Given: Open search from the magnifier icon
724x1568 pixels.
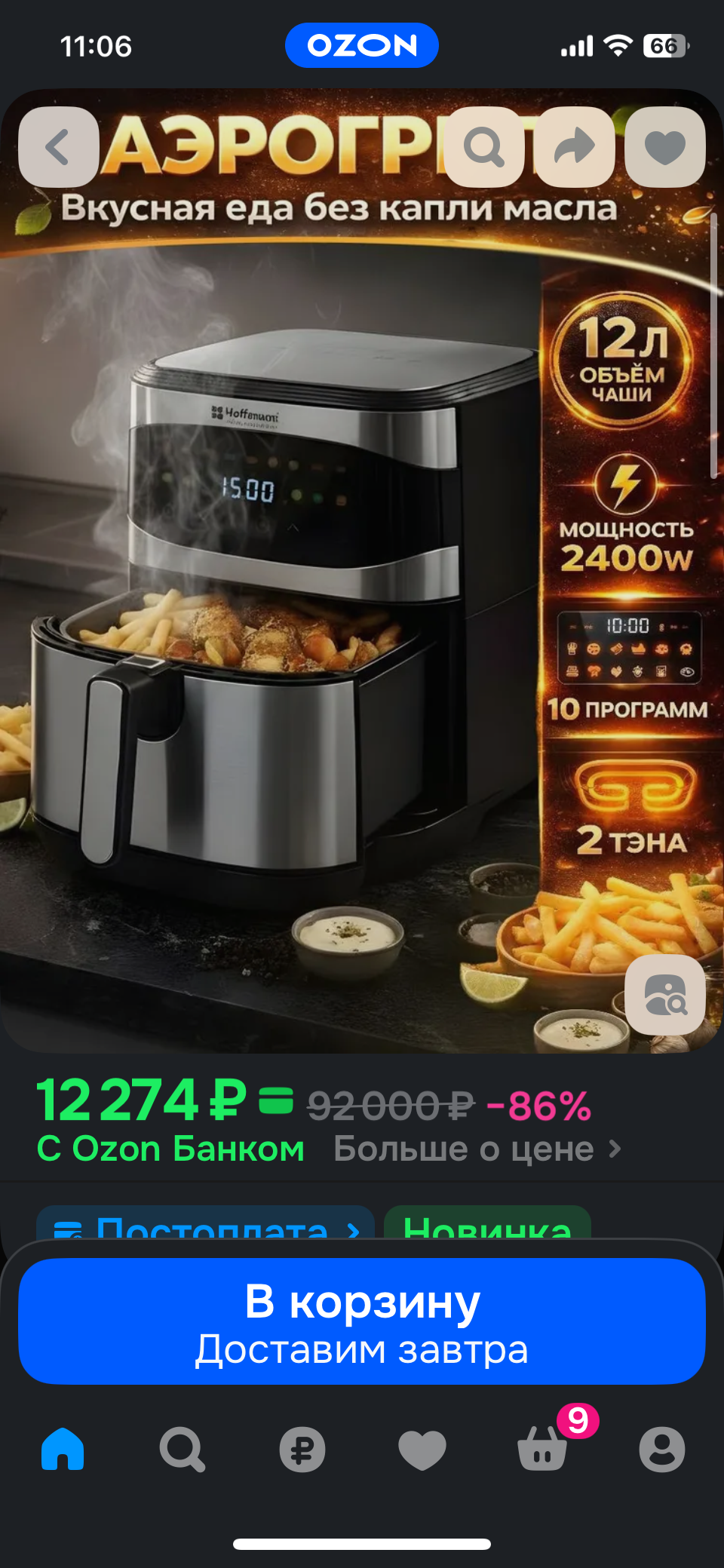Looking at the screenshot, I should [484, 147].
